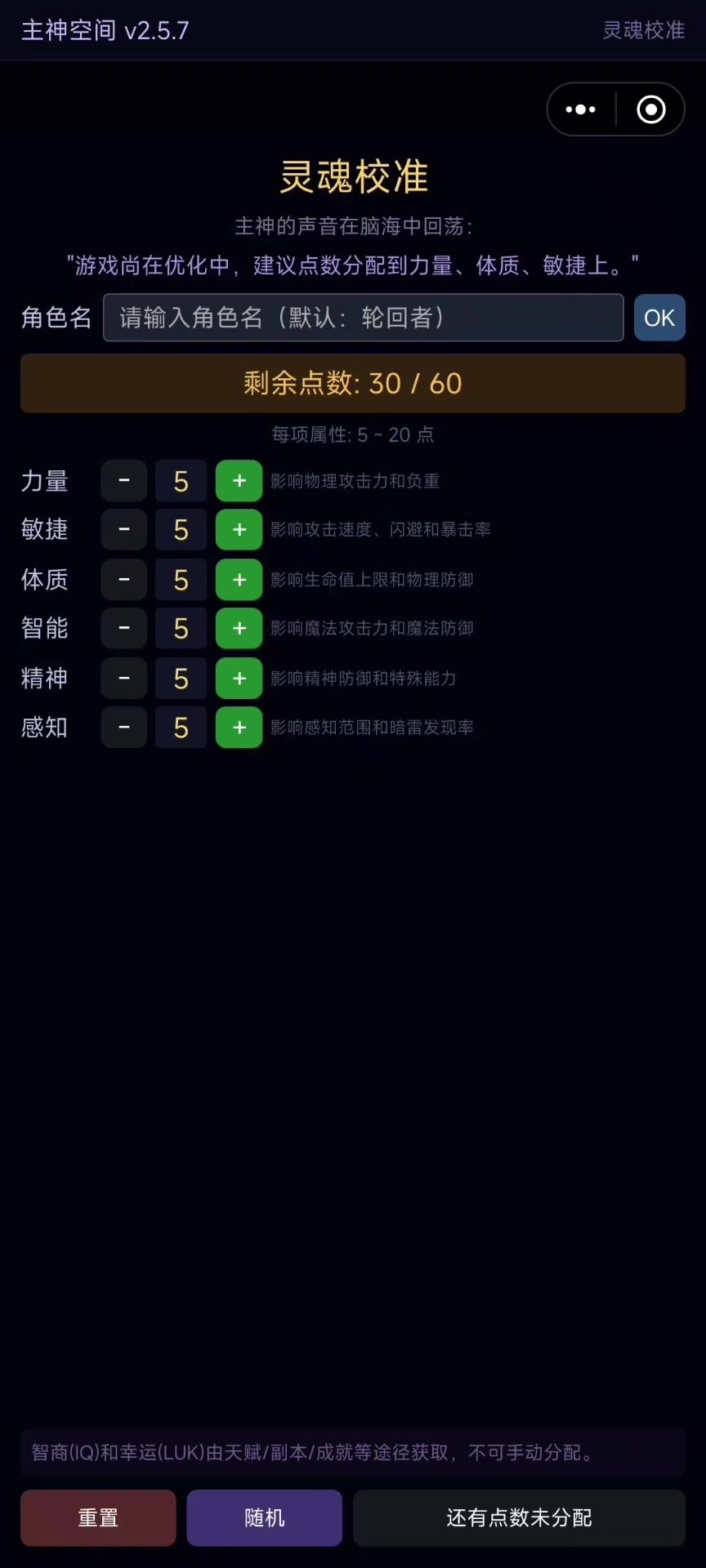Remove a point from 敏捷
The image size is (706, 1568).
pos(124,530)
